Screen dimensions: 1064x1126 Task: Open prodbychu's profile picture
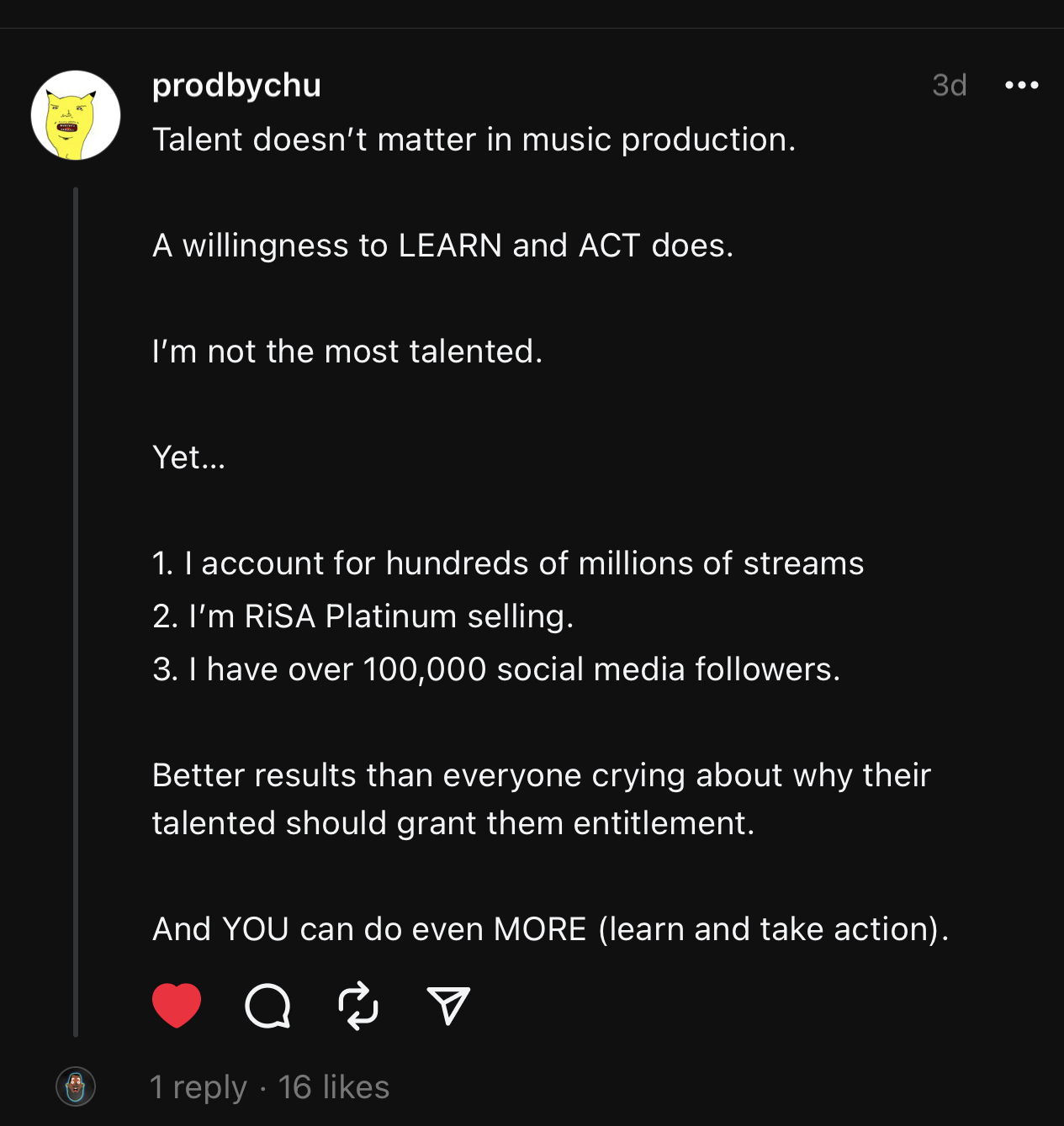[x=76, y=115]
